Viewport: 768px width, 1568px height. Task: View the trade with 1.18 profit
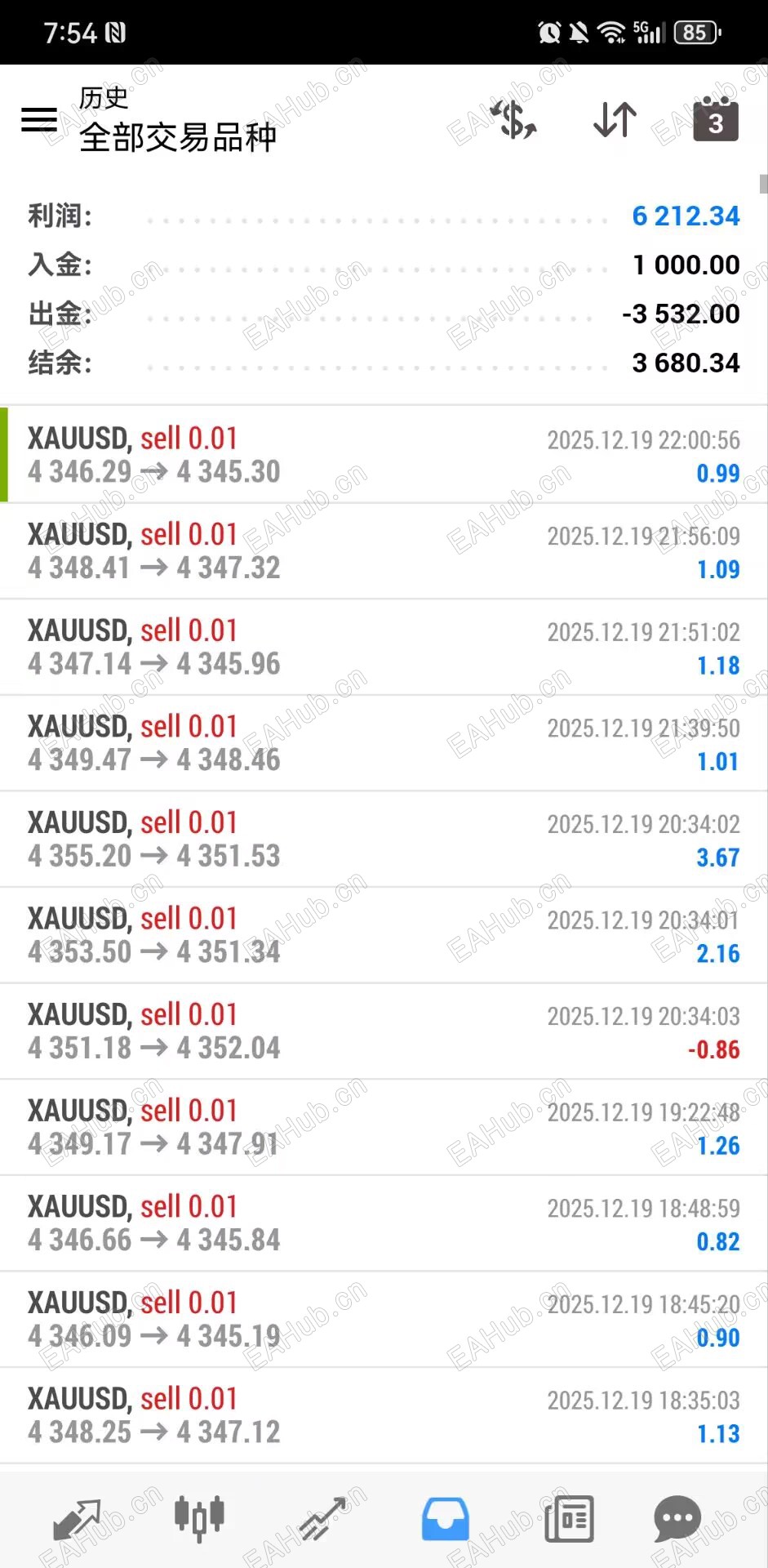click(384, 648)
